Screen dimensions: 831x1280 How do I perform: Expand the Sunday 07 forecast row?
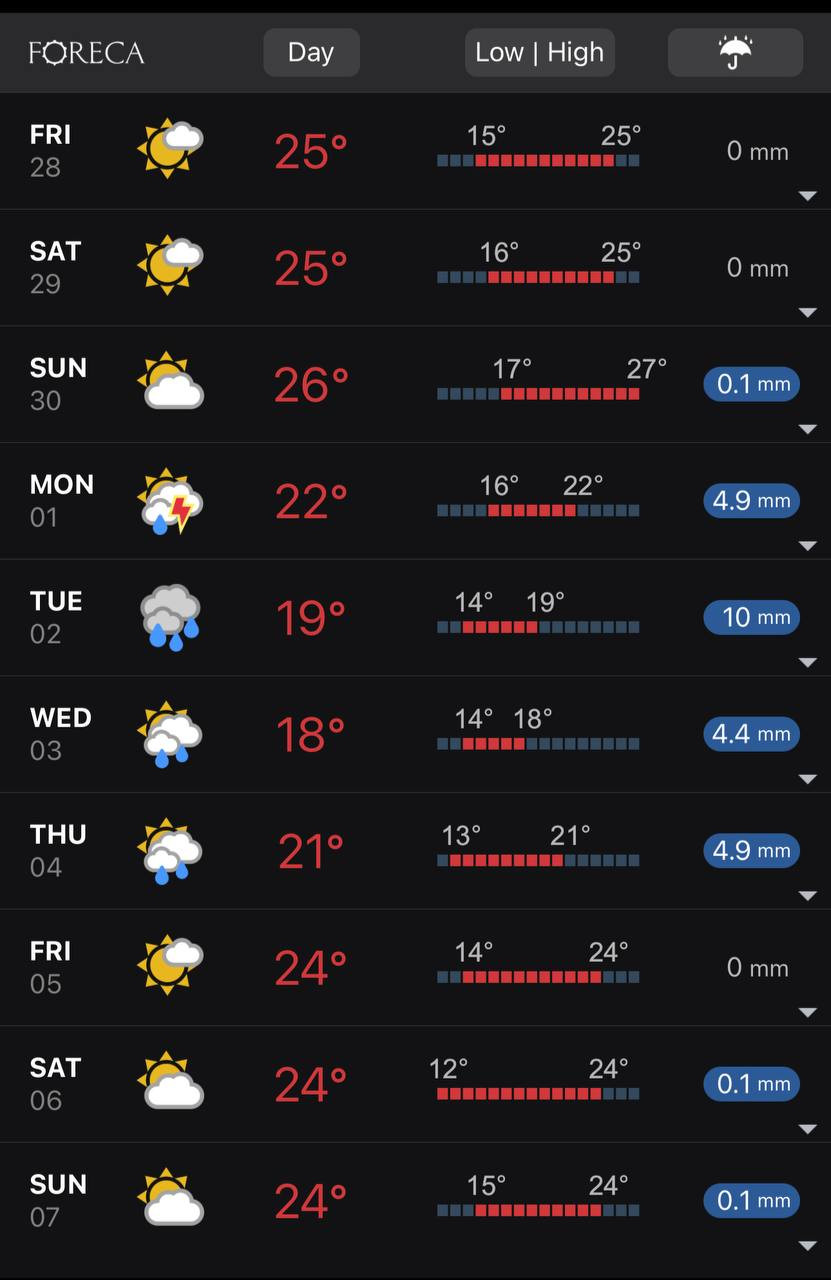tap(808, 1246)
